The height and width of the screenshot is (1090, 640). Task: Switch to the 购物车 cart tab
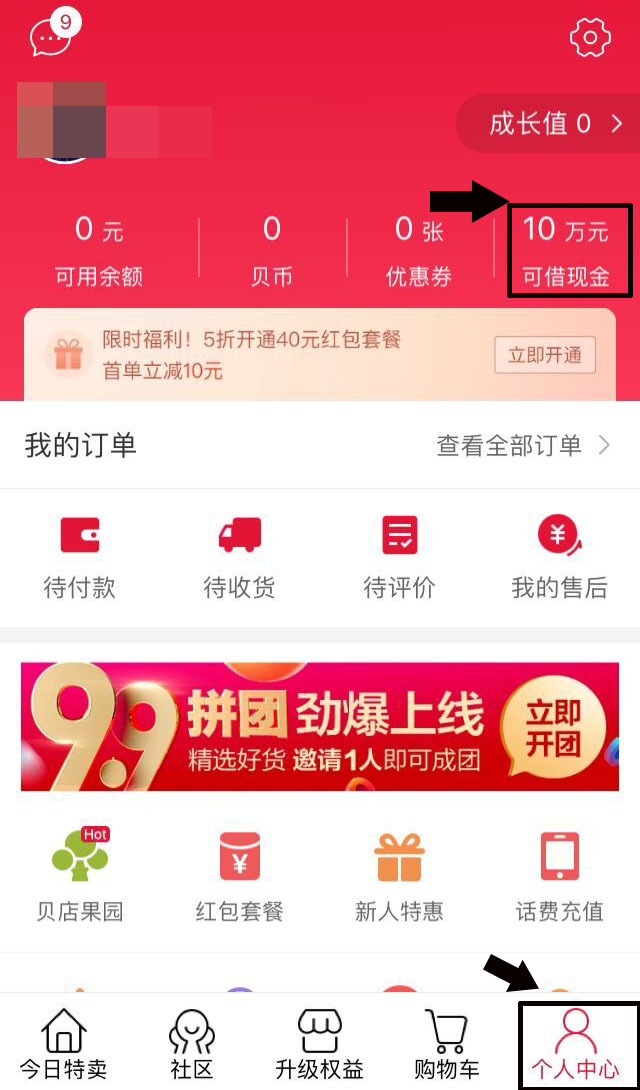[x=446, y=1045]
